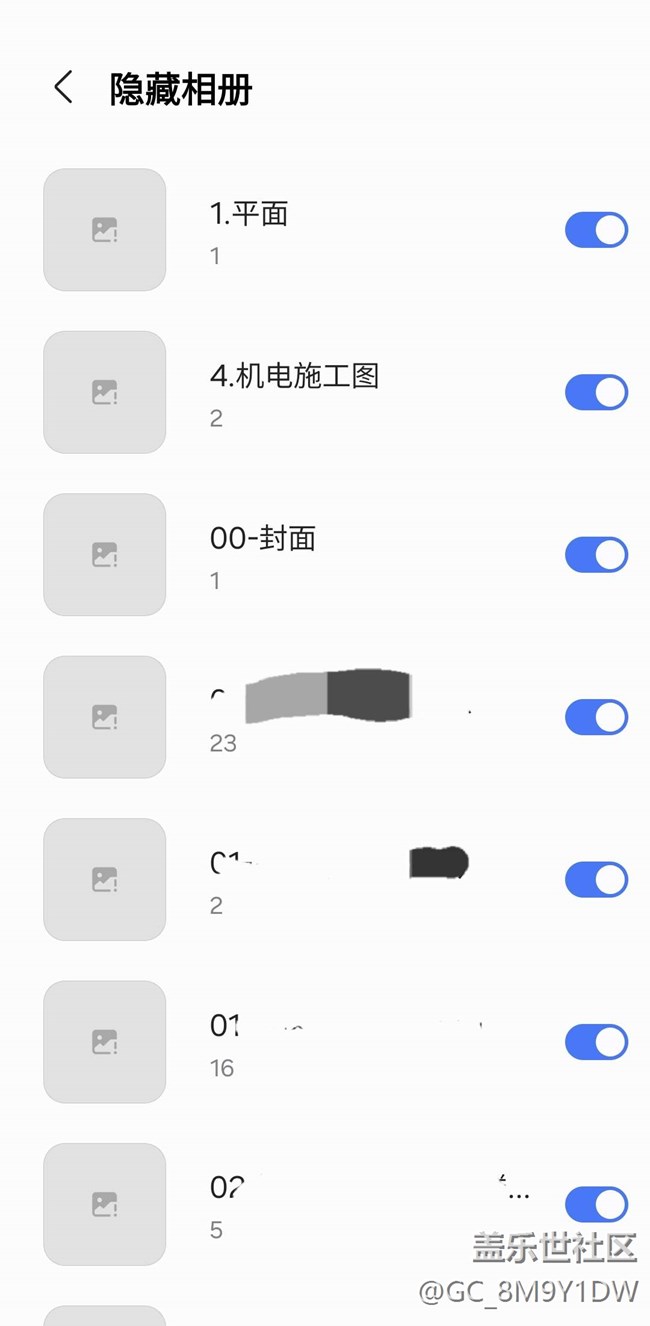
Task: Disable the 00-封面 album switch
Action: [596, 554]
